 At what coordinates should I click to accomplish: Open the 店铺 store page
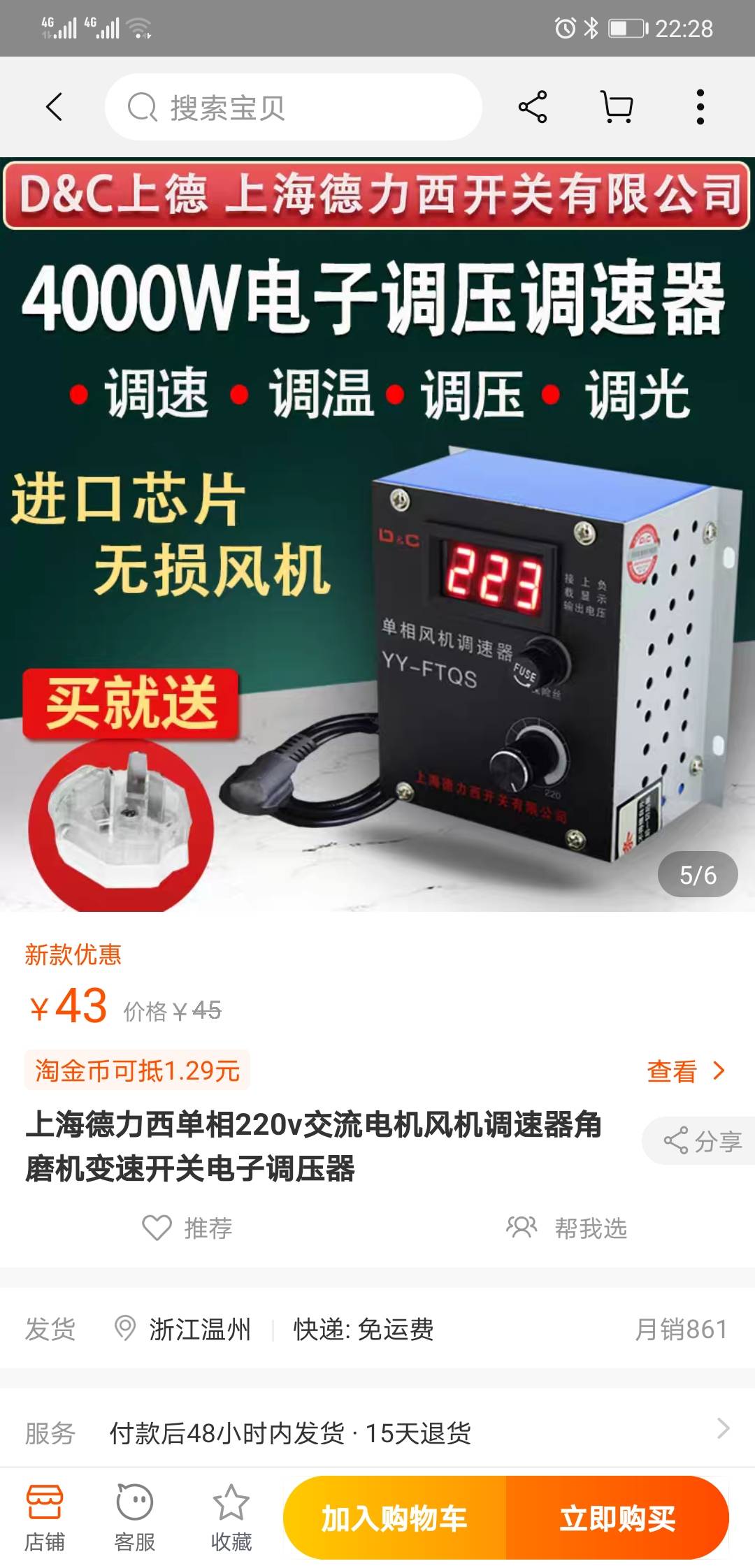pos(45,1518)
